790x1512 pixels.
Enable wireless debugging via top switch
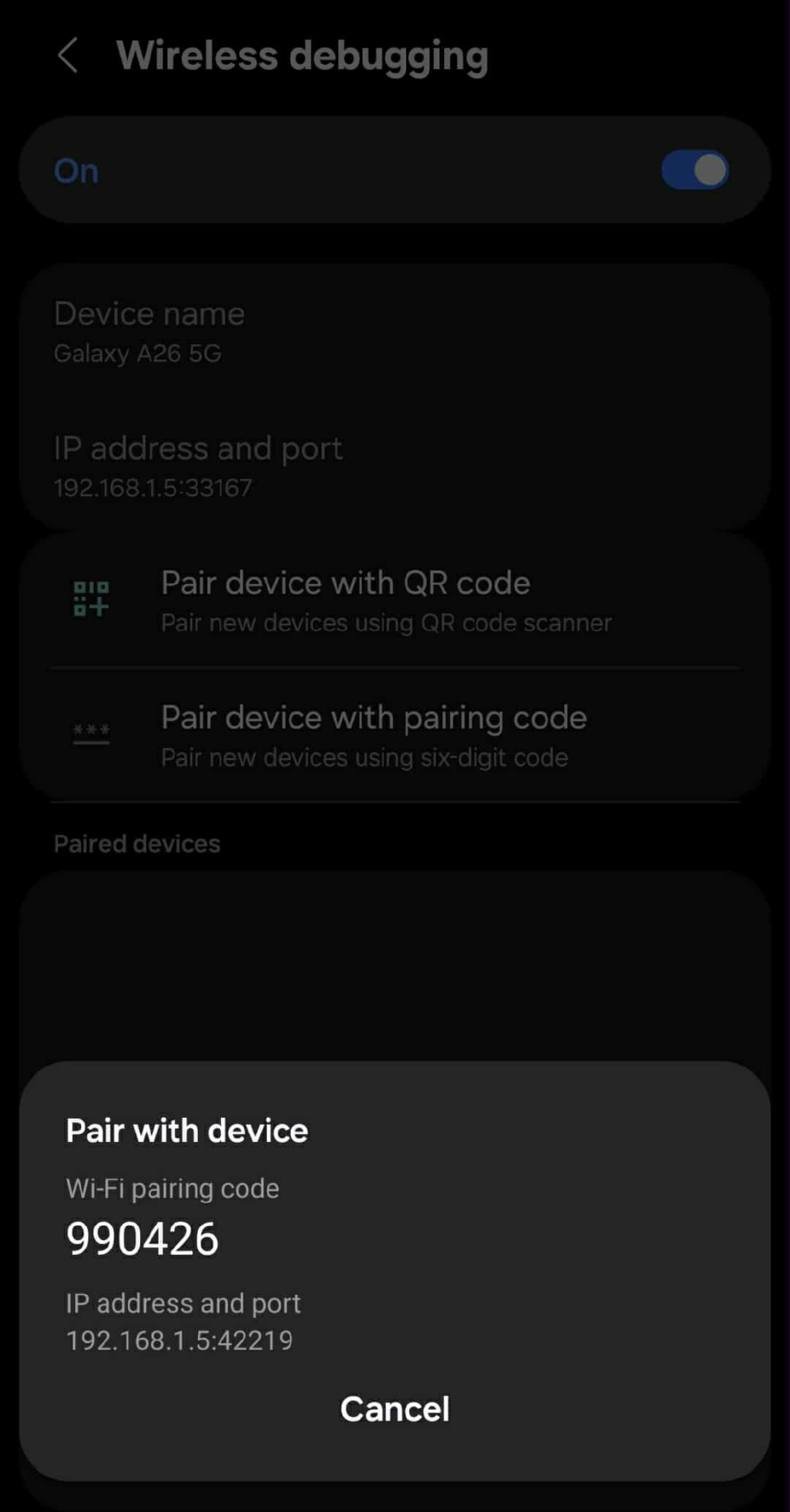(694, 170)
